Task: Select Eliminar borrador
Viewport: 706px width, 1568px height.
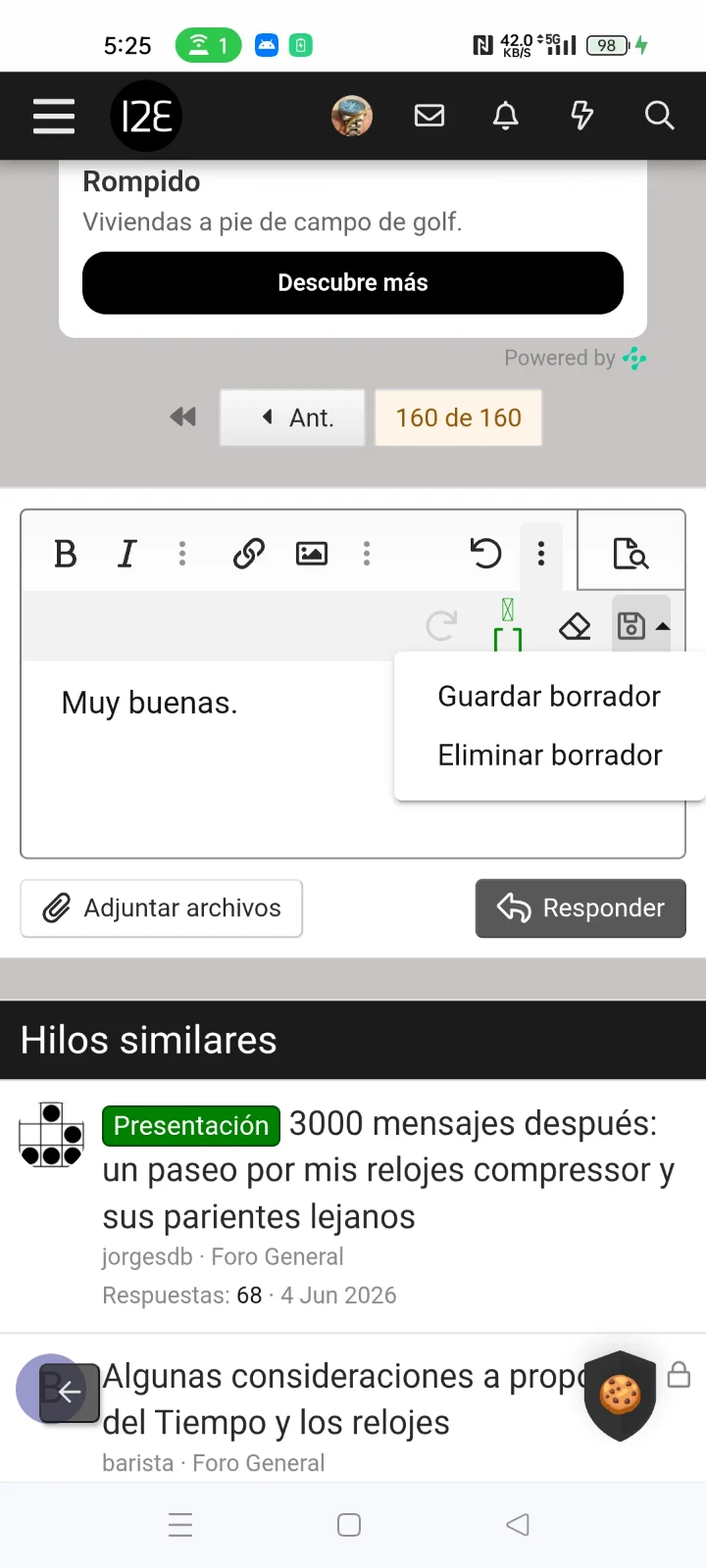Action: pos(549,756)
